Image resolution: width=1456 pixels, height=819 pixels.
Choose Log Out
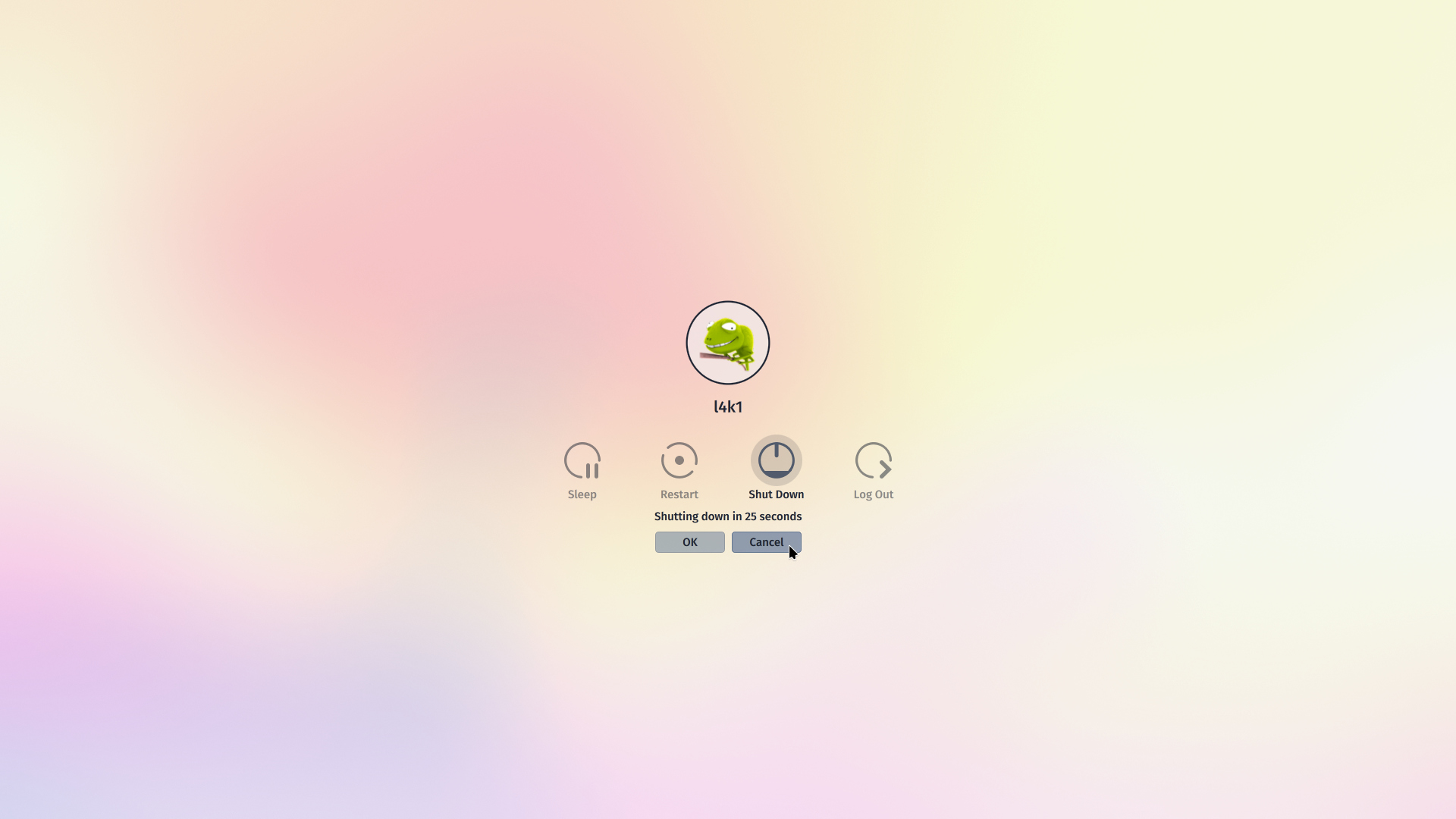[873, 461]
